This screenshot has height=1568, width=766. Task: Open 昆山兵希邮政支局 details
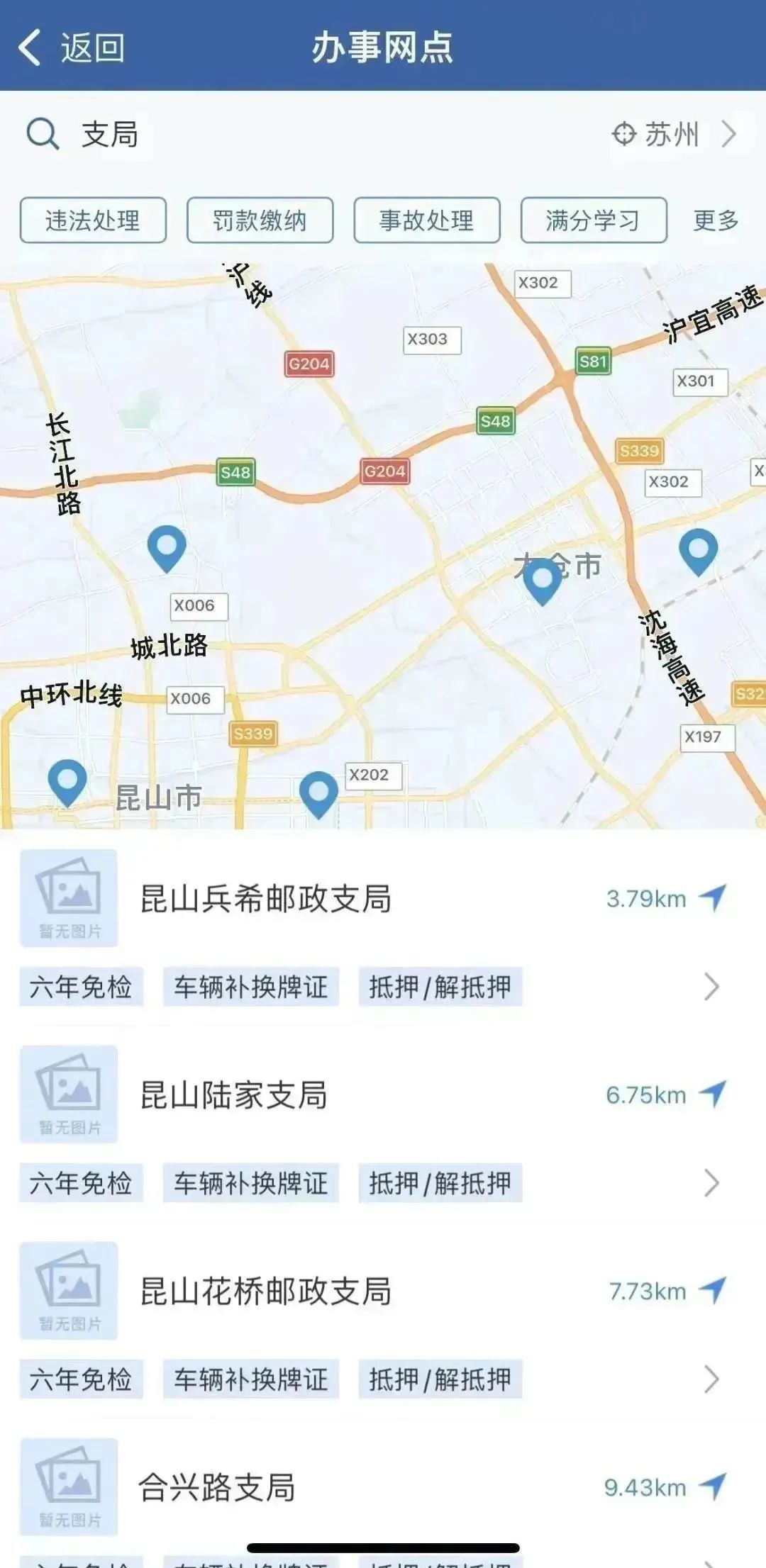tap(266, 899)
